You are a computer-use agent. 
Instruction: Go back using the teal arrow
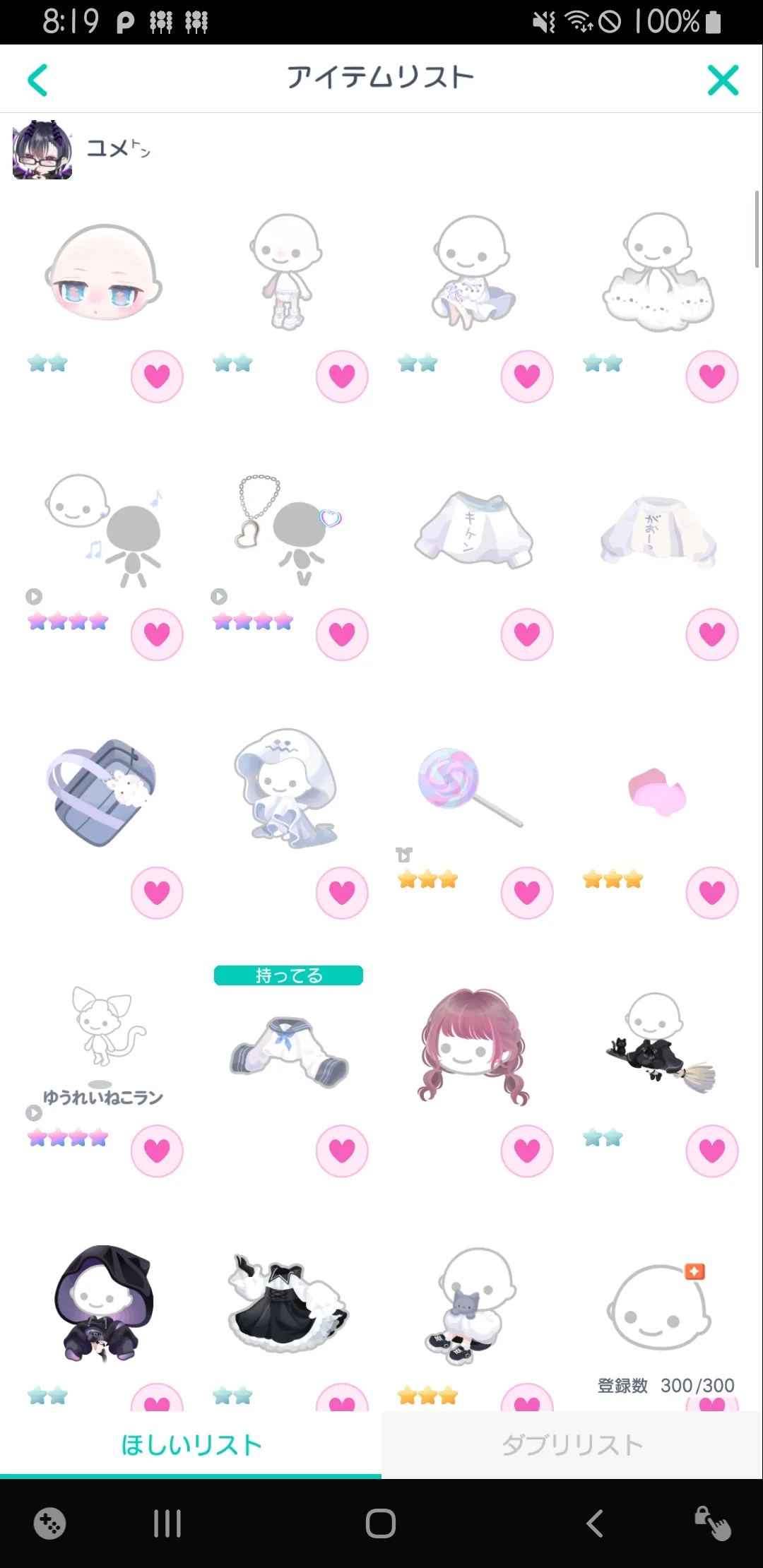37,80
